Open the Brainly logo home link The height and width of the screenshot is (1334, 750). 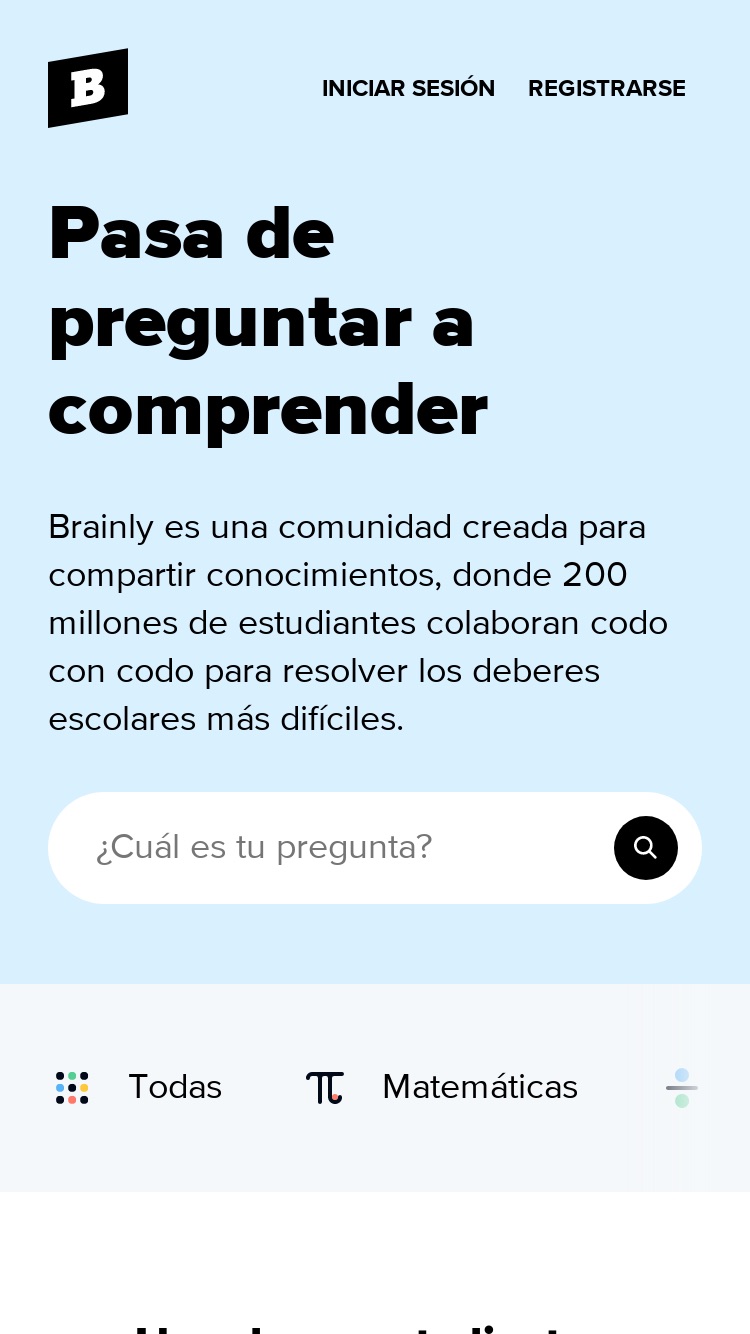coord(88,88)
